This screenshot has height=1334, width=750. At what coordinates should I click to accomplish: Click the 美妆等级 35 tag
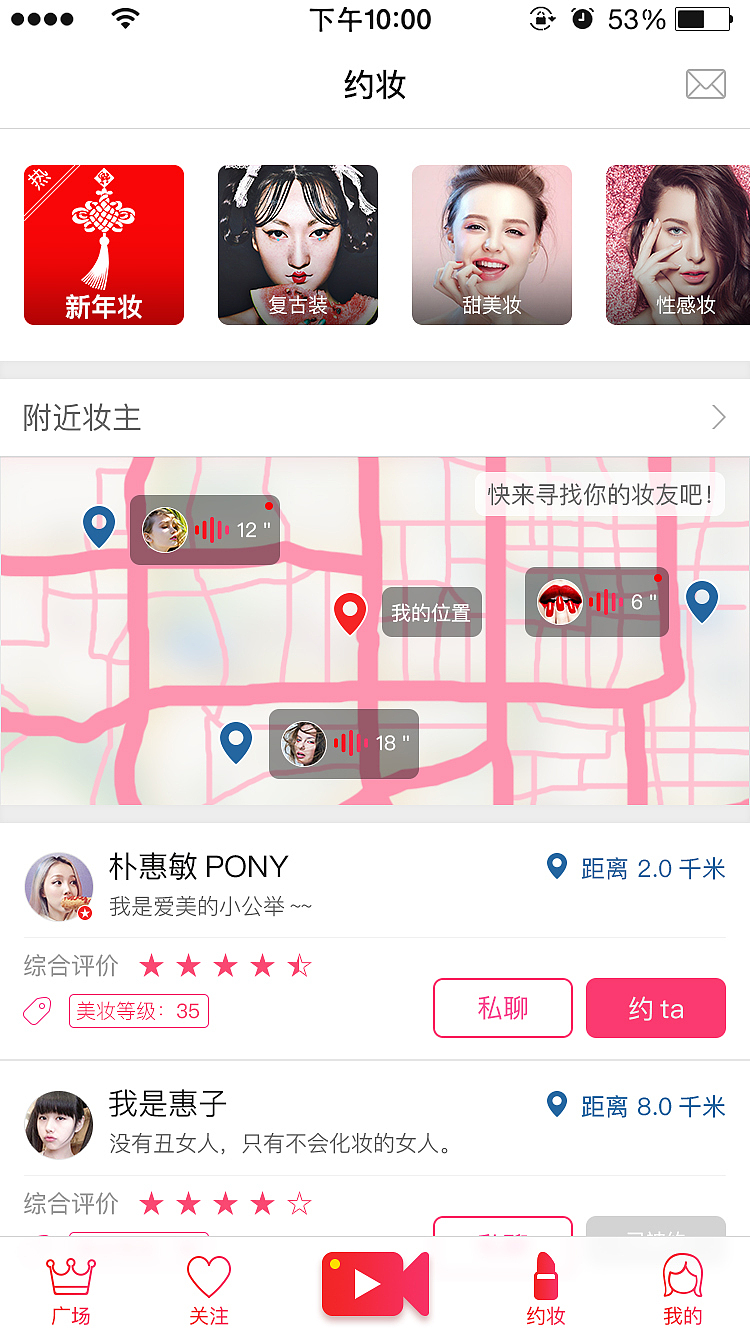click(x=138, y=1011)
